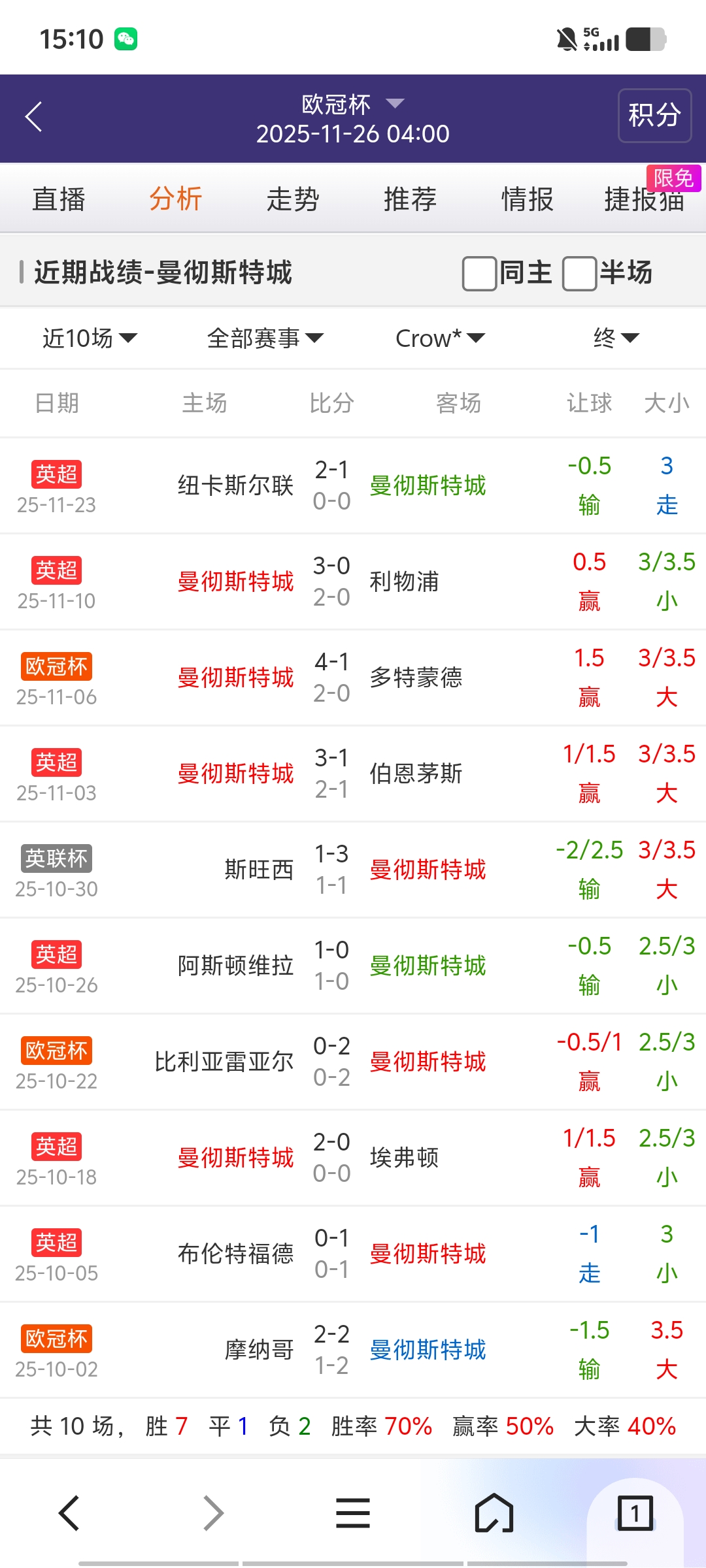
Task: Expand the 近10场 dropdown
Action: (x=90, y=338)
